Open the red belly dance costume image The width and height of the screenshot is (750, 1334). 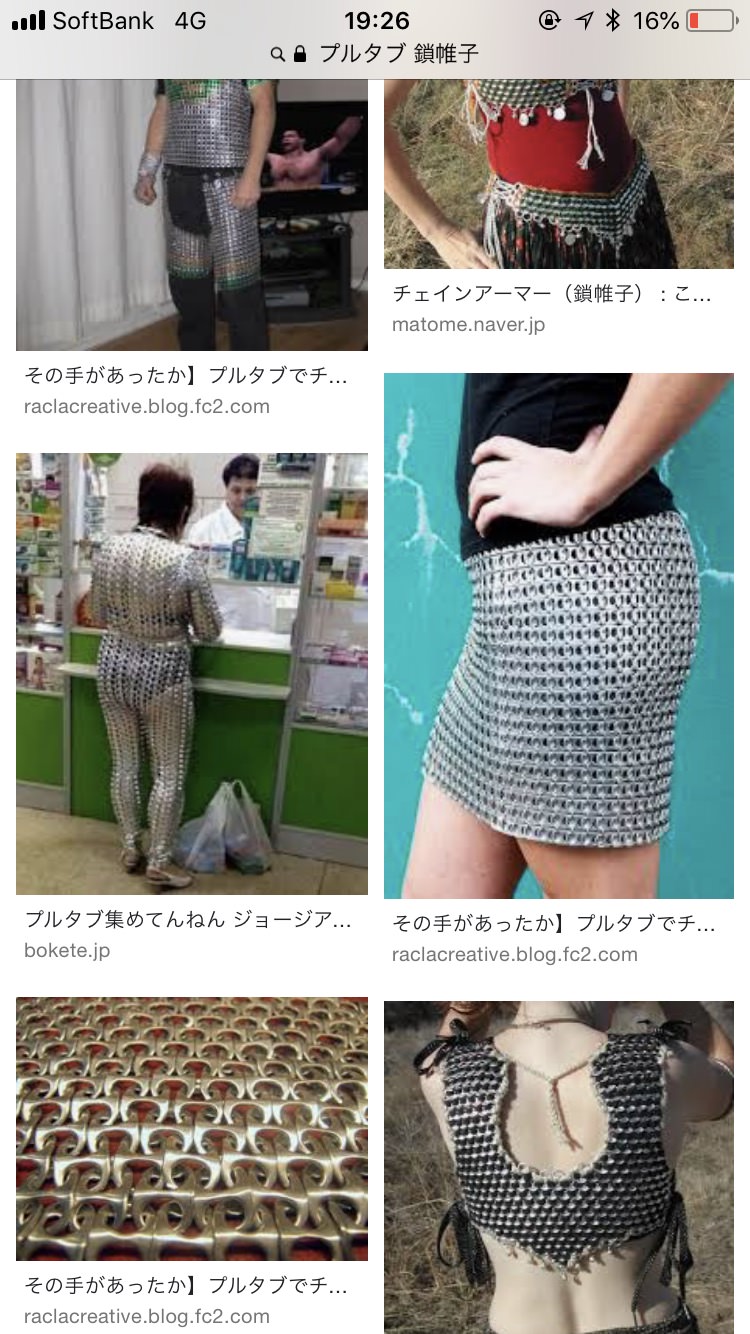click(558, 172)
